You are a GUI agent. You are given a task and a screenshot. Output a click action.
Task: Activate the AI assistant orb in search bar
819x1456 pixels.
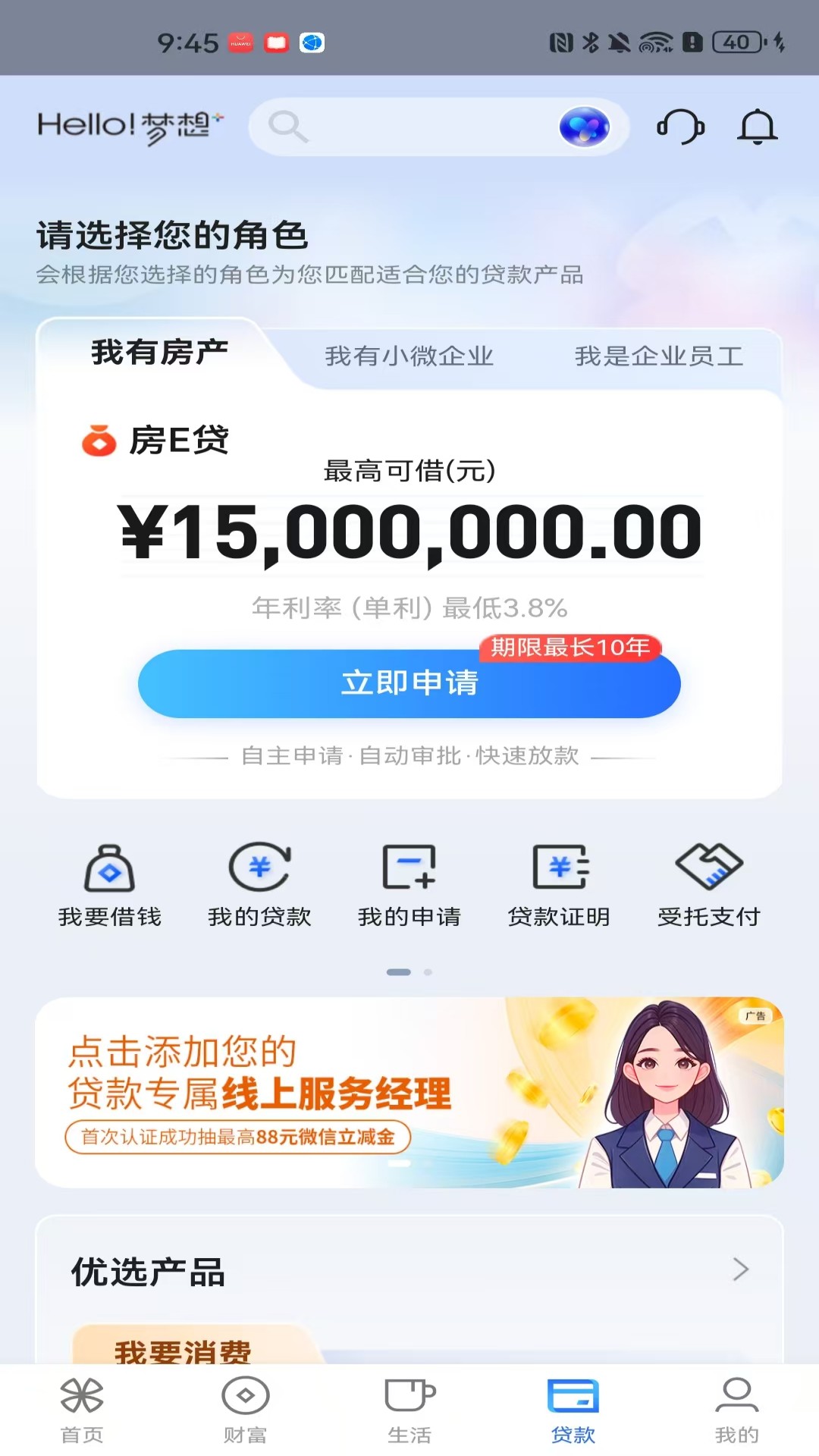pyautogui.click(x=584, y=127)
